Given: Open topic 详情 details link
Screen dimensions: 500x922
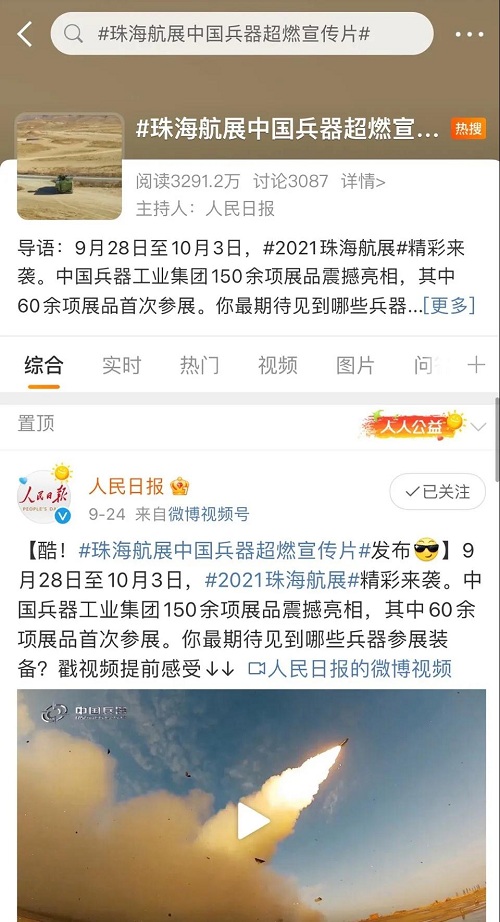Looking at the screenshot, I should [363, 182].
